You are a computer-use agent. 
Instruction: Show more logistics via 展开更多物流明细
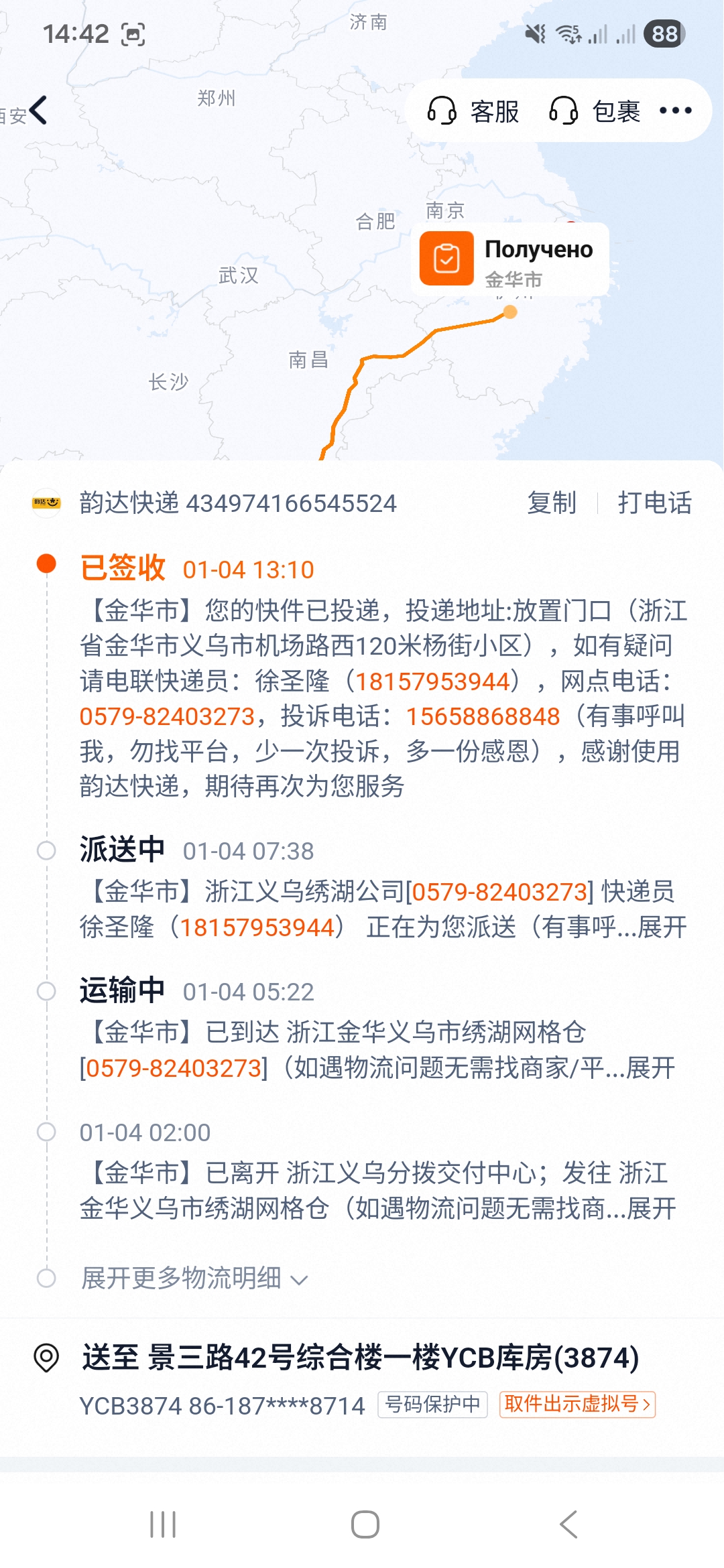point(194,1279)
